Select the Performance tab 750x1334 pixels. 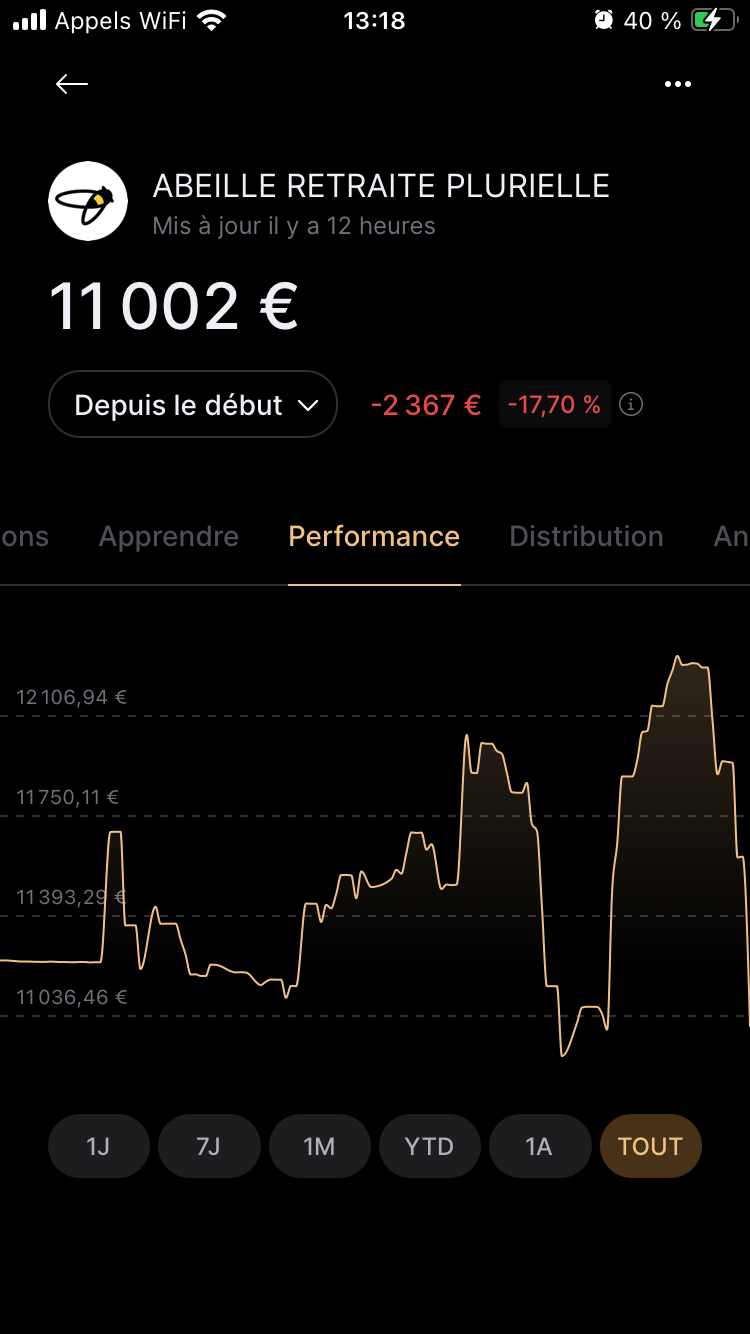[x=374, y=536]
